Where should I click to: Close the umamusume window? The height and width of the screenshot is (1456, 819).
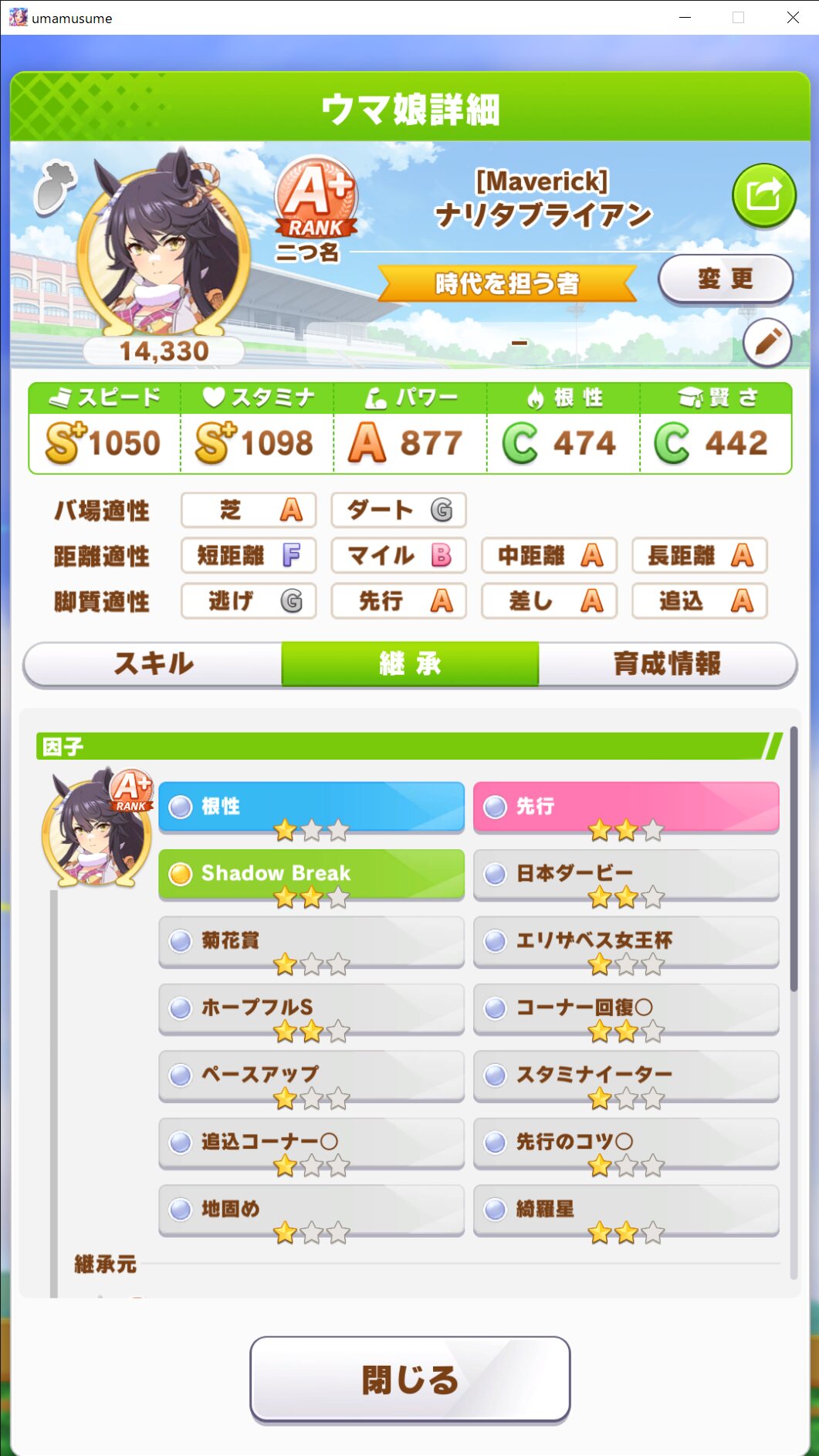tap(793, 17)
